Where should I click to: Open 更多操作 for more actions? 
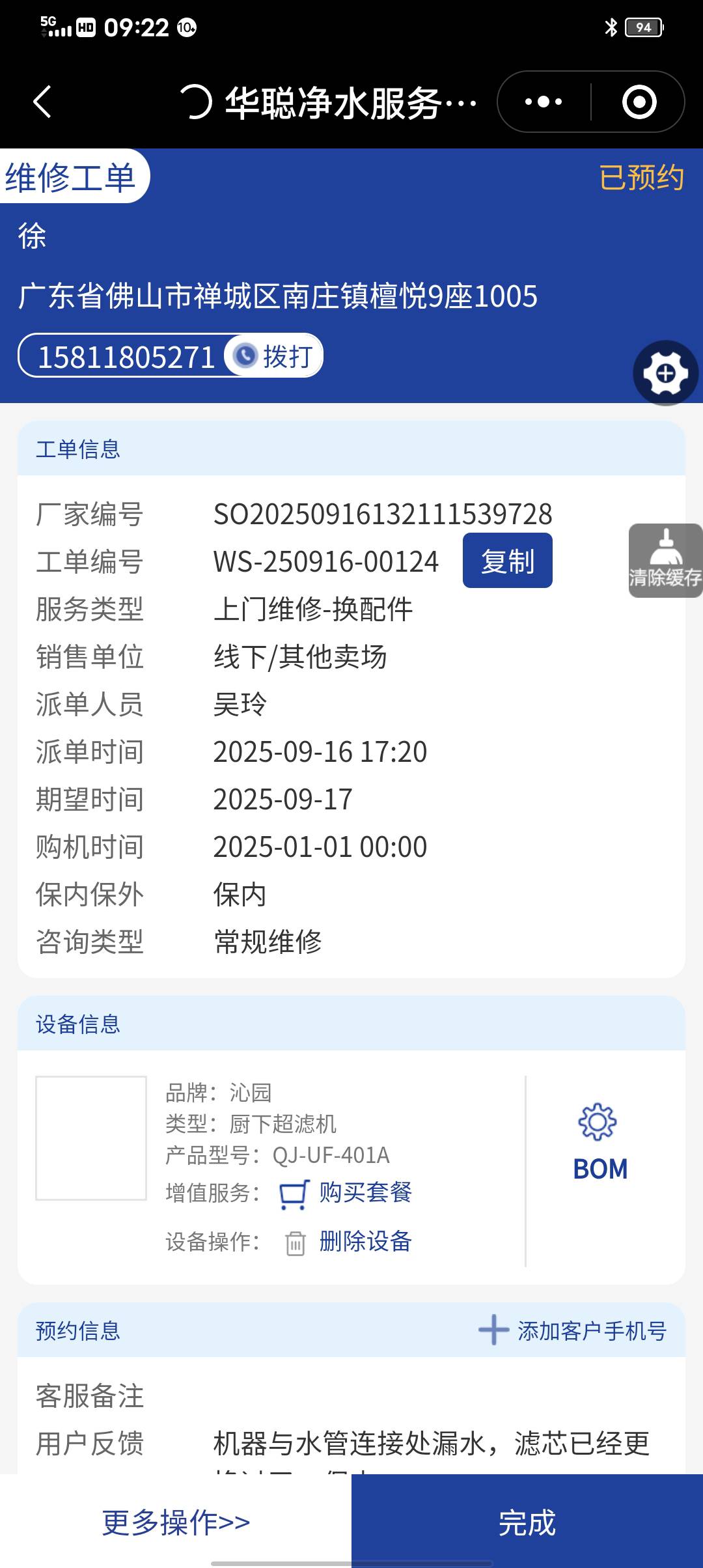176,1522
